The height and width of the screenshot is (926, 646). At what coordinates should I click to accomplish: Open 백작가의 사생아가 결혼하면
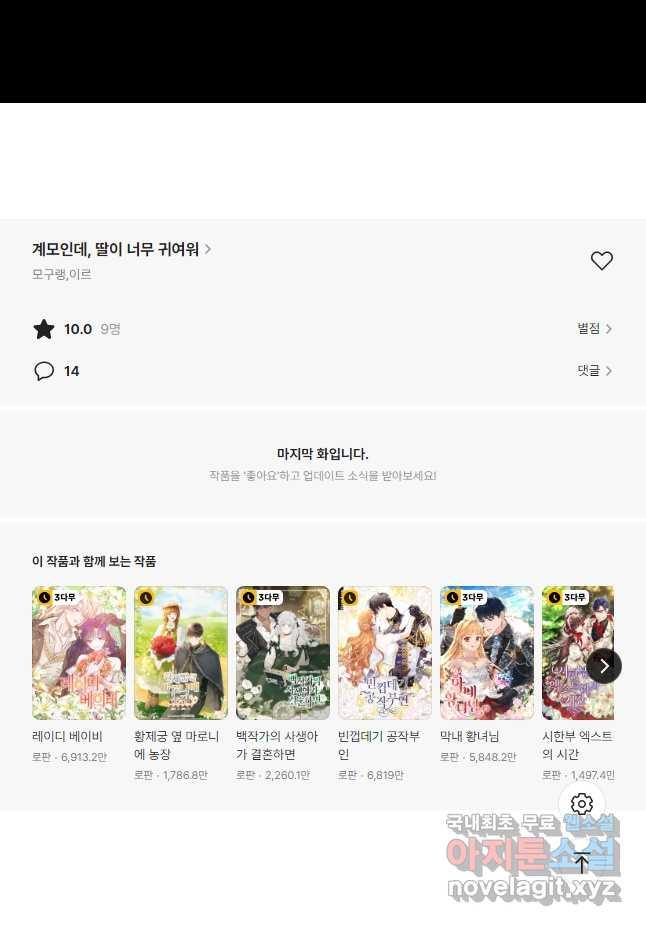tap(283, 653)
